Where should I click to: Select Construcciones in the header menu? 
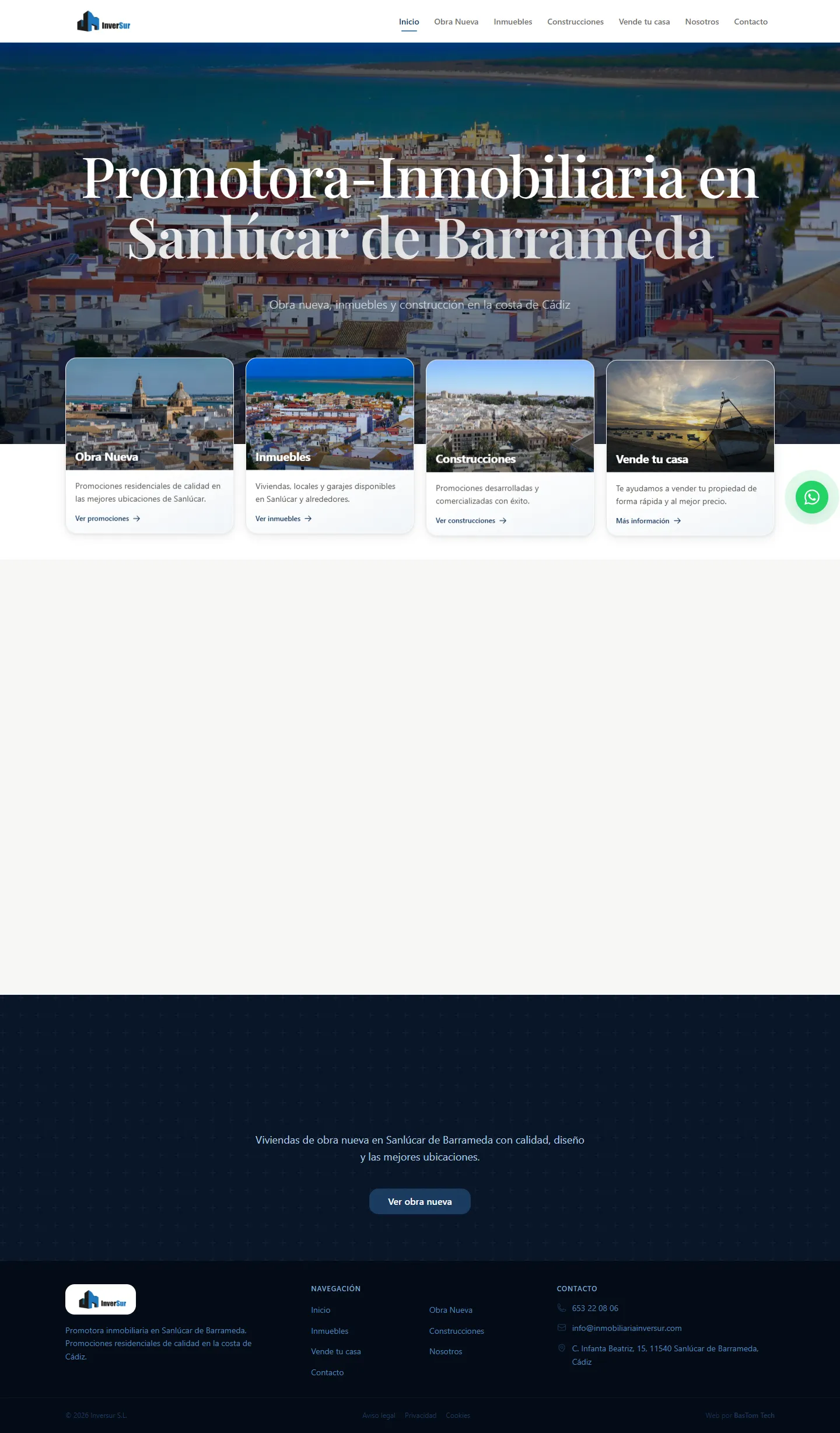(x=575, y=22)
